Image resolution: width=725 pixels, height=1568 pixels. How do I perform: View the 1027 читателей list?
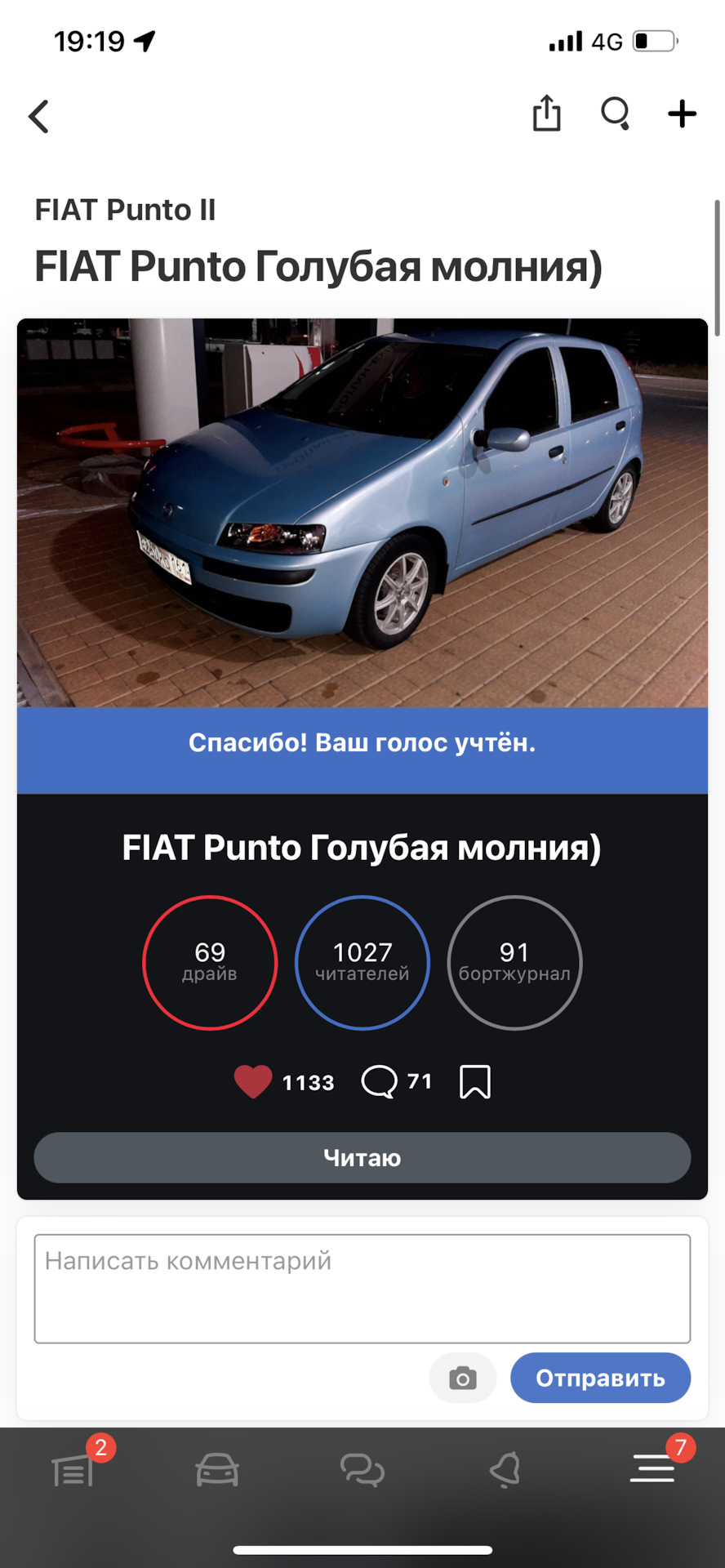click(x=362, y=962)
